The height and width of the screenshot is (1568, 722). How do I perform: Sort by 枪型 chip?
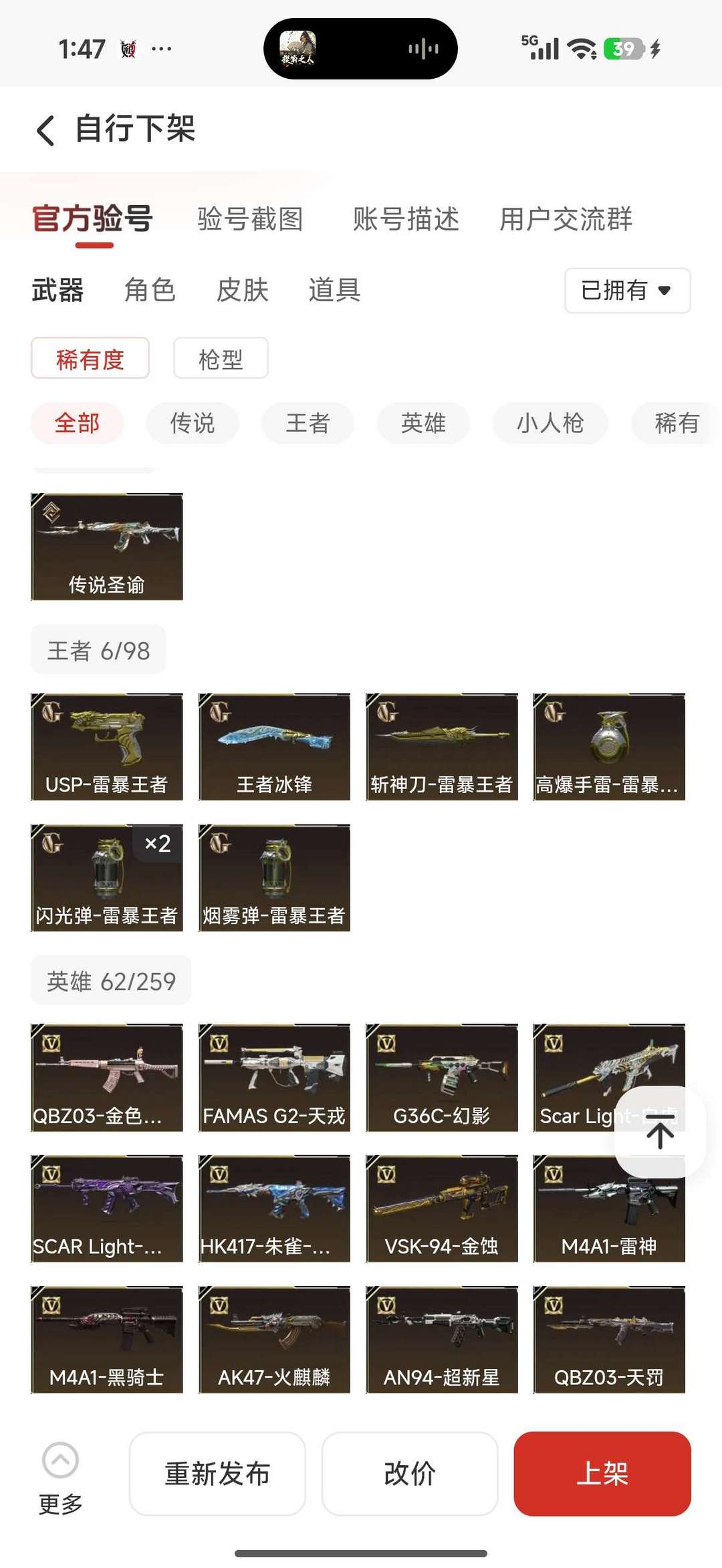(x=221, y=359)
